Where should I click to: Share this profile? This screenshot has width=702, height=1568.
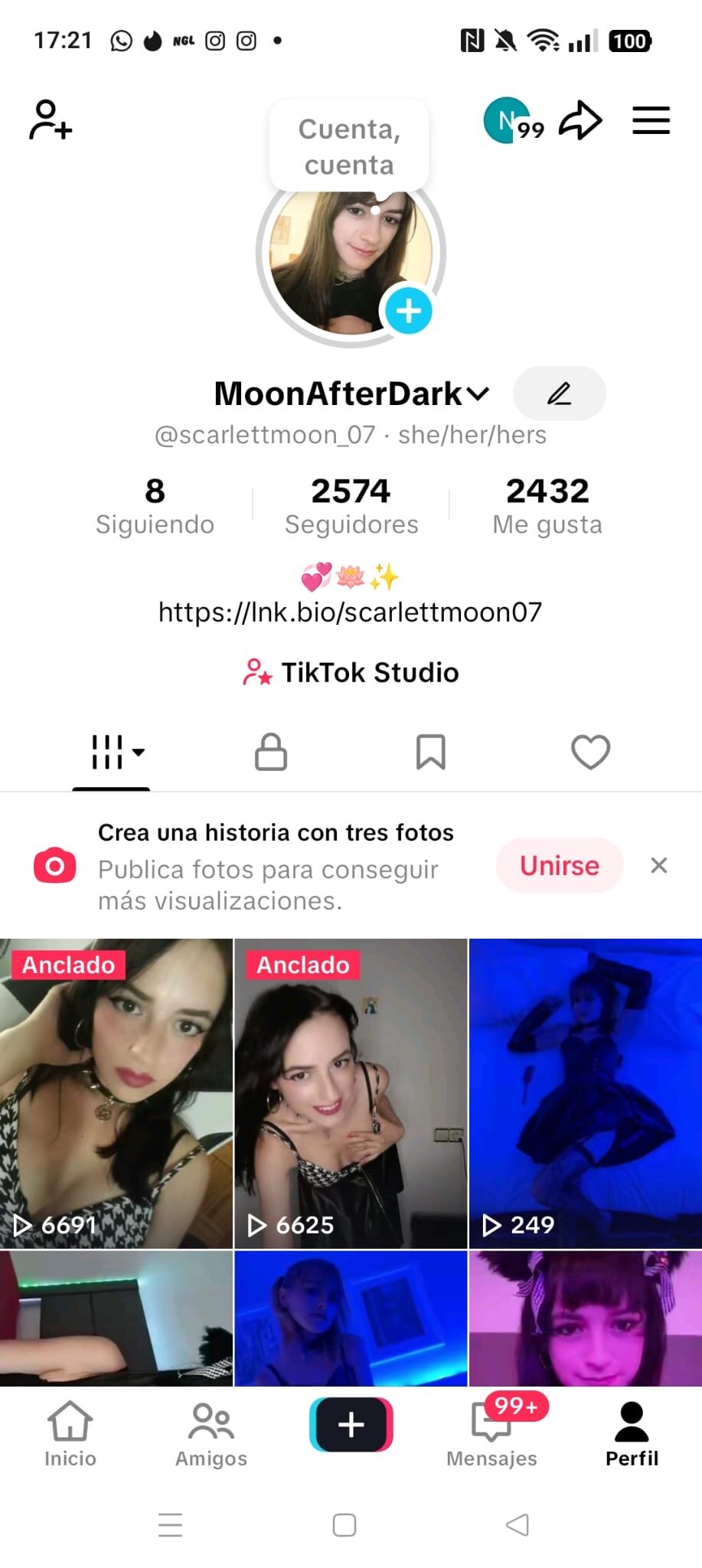580,120
